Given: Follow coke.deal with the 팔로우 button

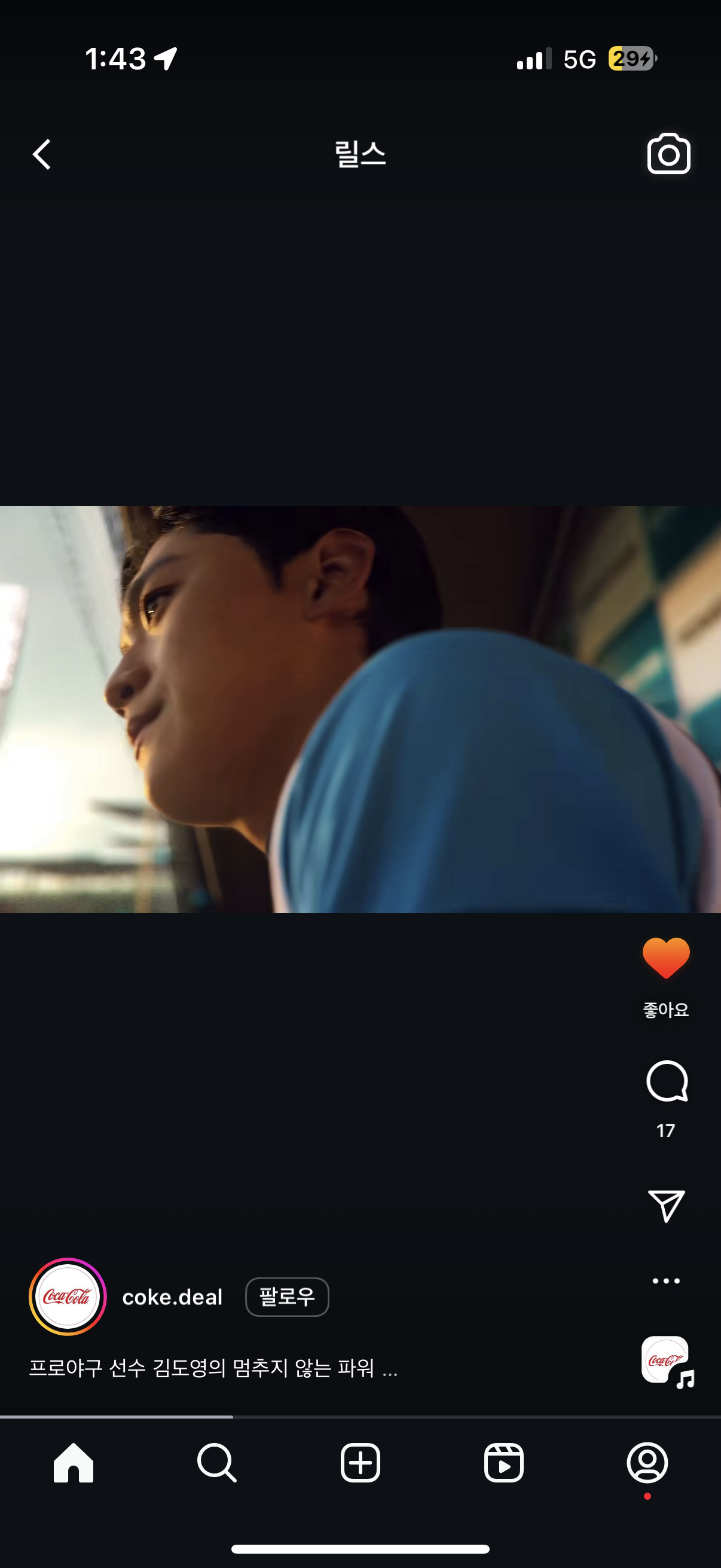Looking at the screenshot, I should [x=286, y=1297].
